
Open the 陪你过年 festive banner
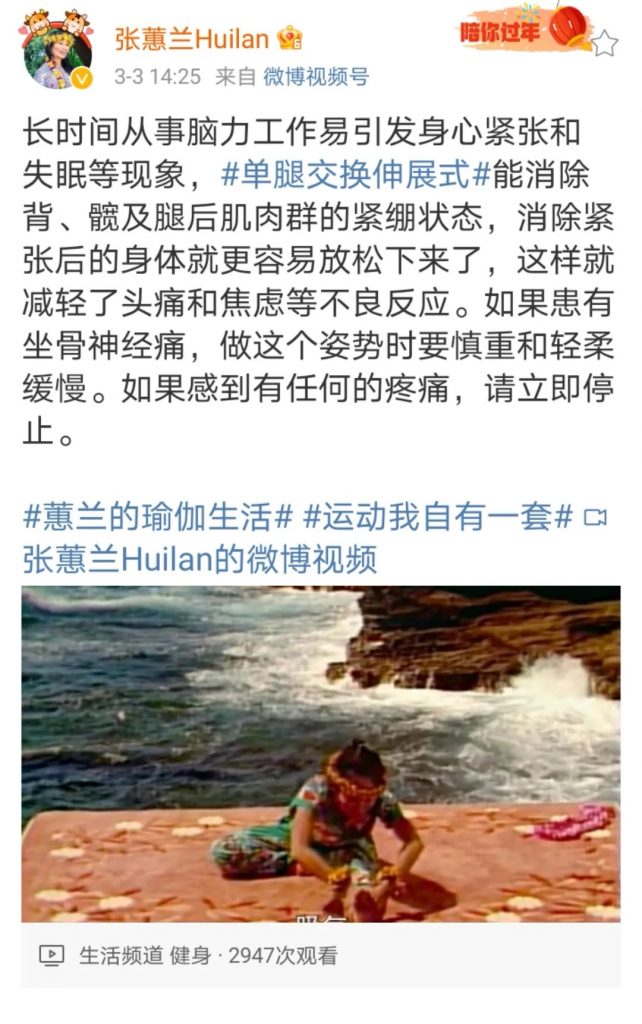coord(522,30)
